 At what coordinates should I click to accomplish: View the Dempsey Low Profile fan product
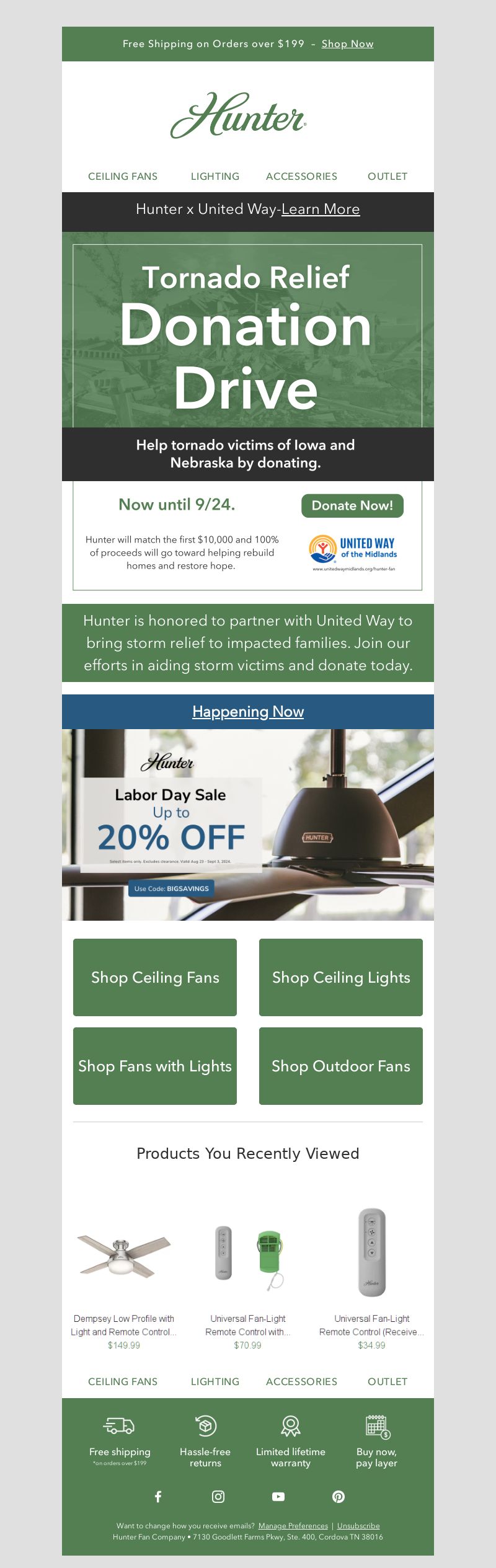124,1259
